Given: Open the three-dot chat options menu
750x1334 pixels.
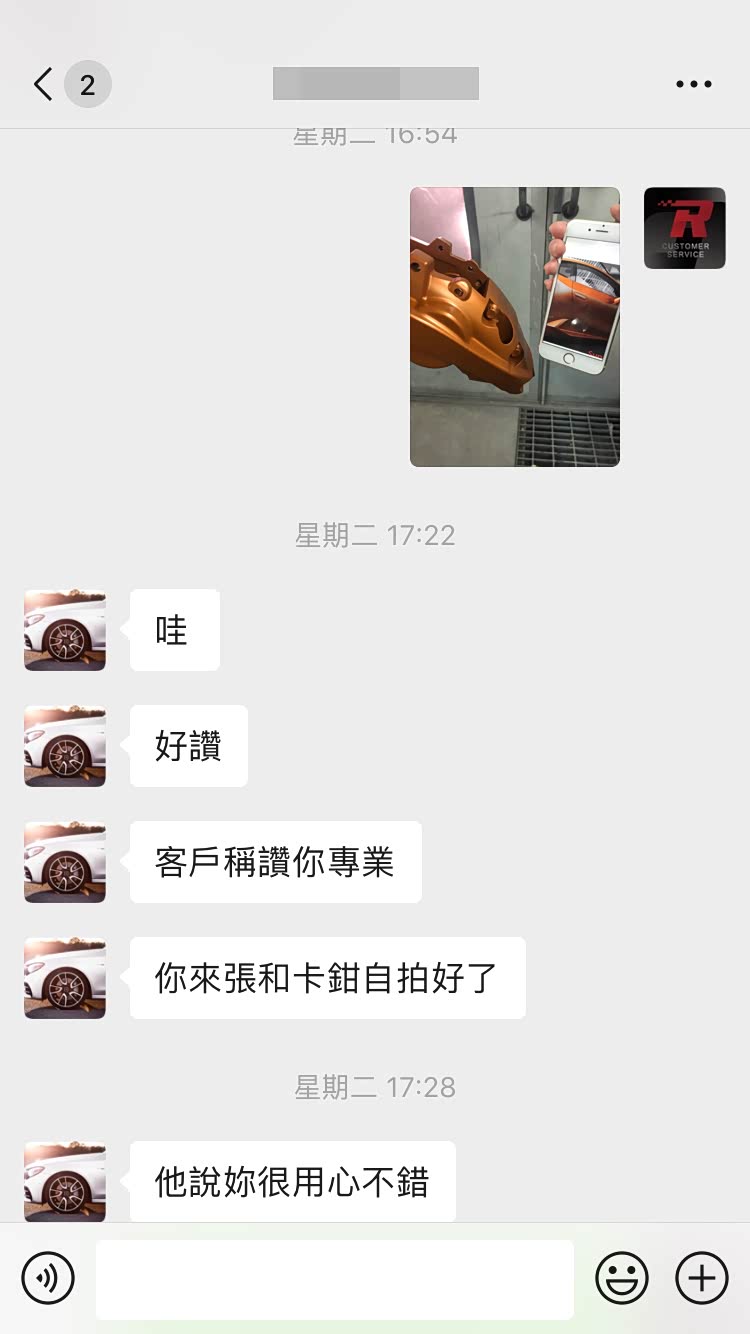Looking at the screenshot, I should pyautogui.click(x=693, y=85).
